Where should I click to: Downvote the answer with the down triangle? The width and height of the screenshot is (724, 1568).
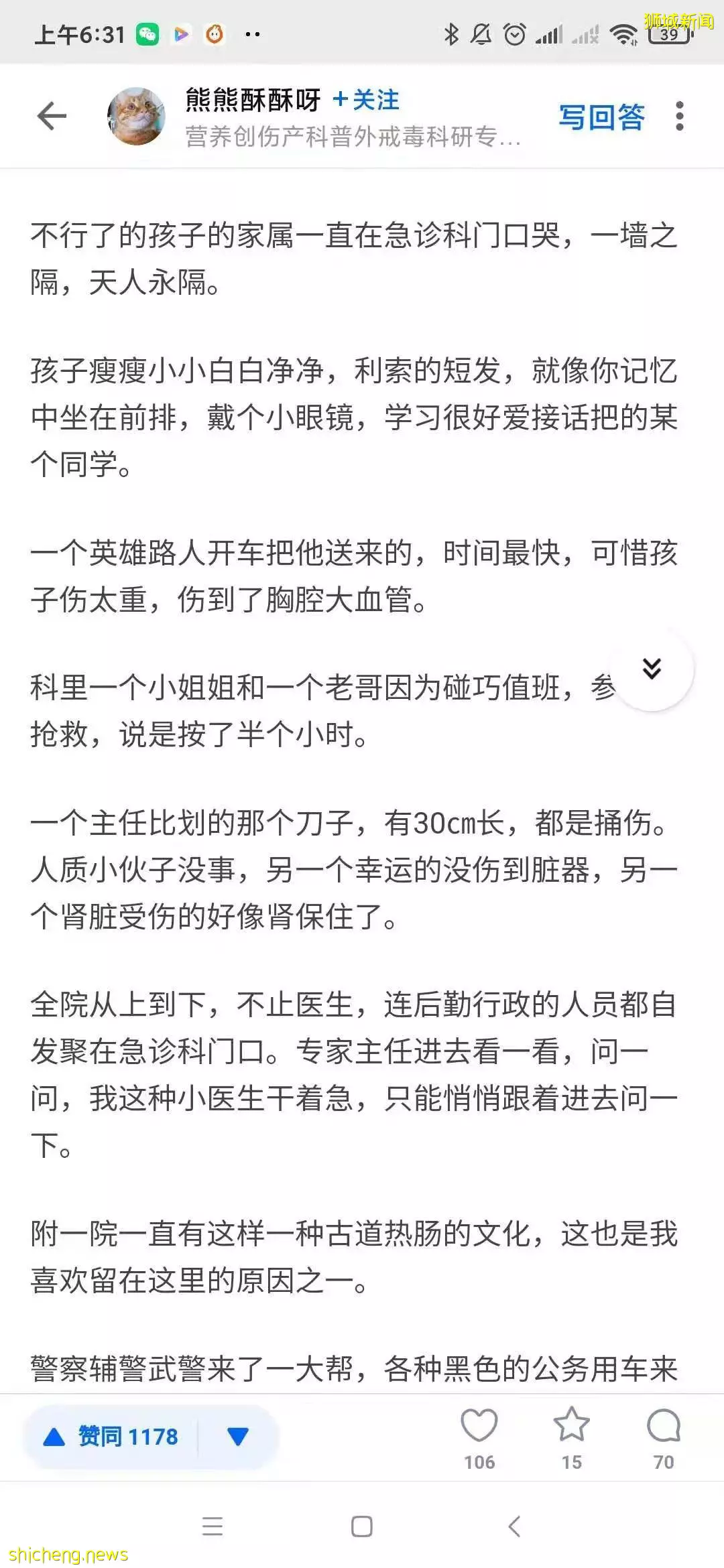pyautogui.click(x=238, y=1437)
